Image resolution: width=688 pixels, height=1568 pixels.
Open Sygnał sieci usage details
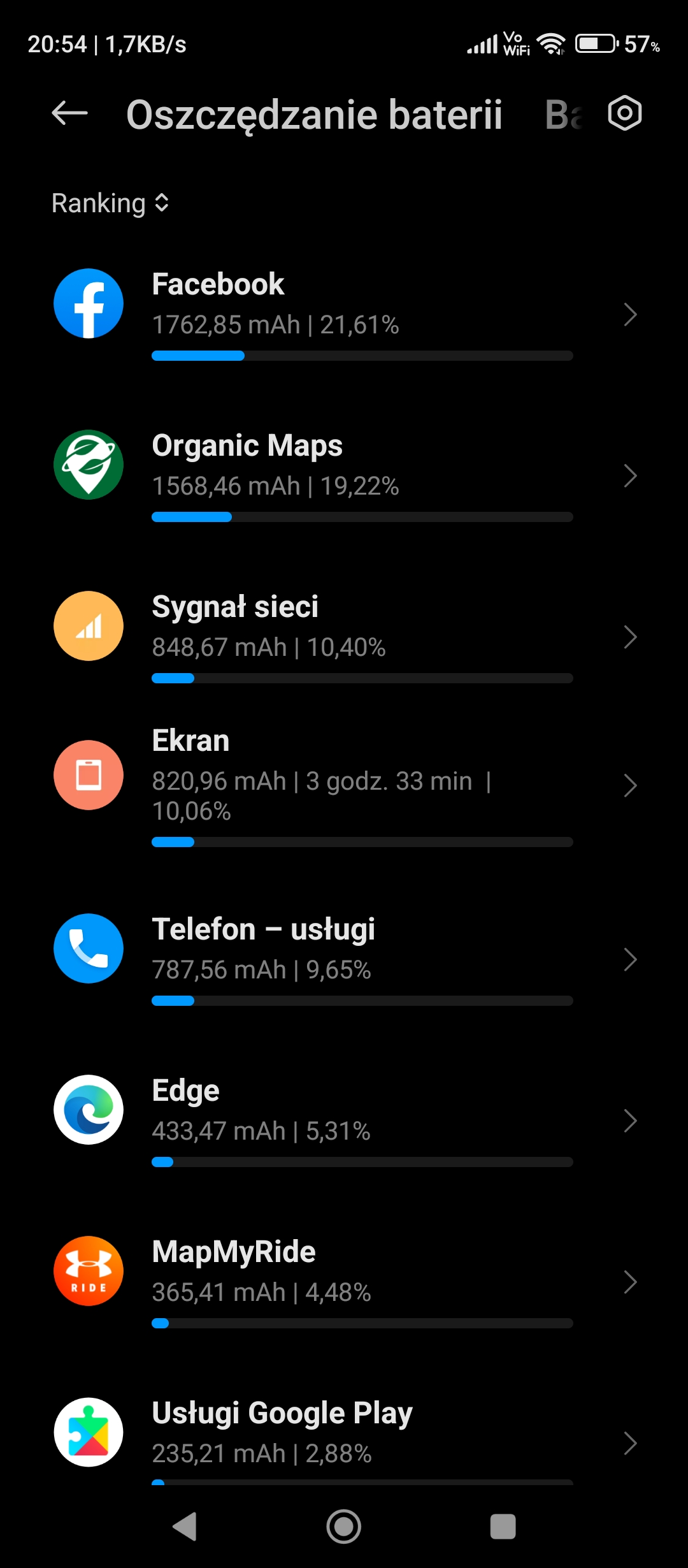click(x=344, y=636)
